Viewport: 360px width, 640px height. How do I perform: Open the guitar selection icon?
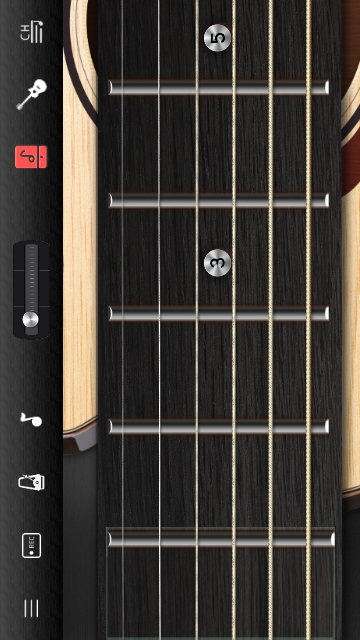tap(31, 95)
